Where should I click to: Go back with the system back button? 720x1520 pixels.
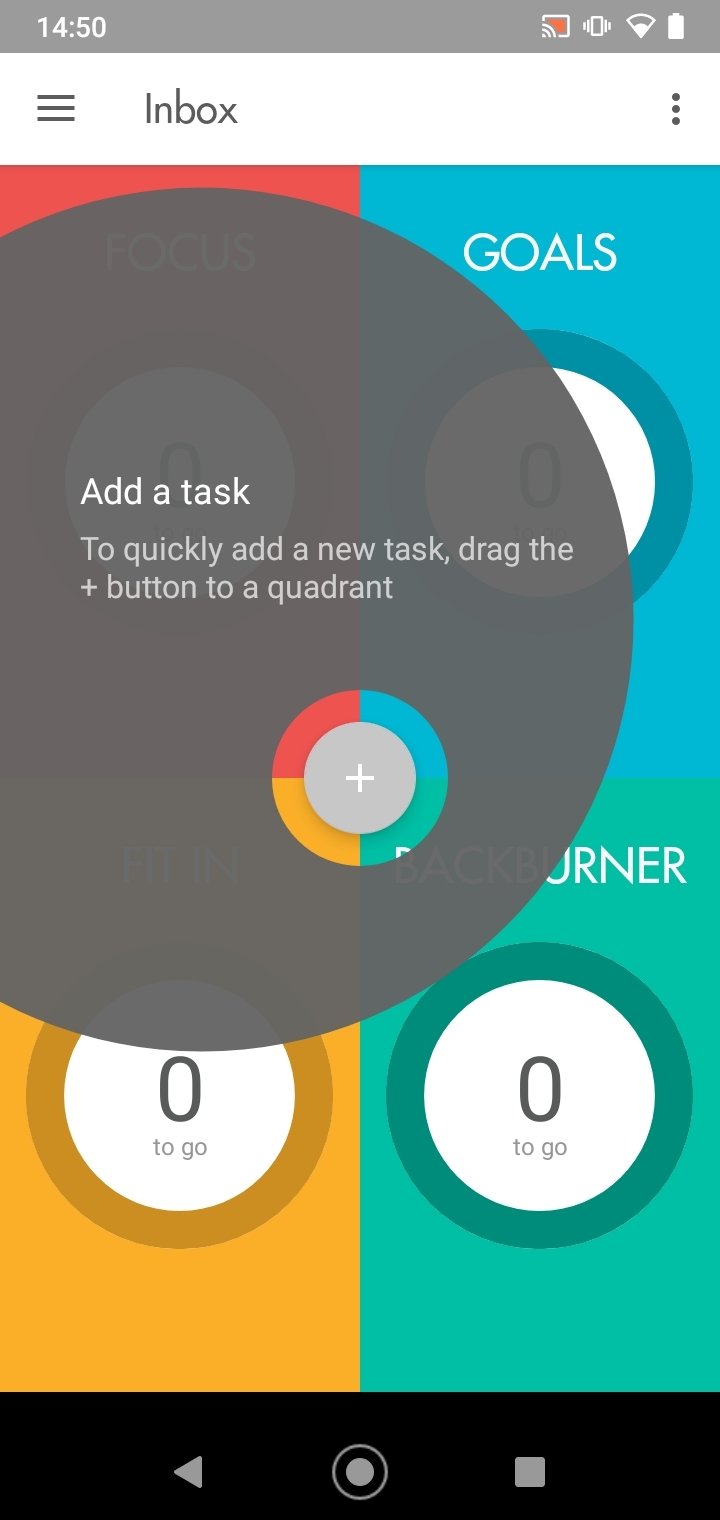[x=188, y=1472]
